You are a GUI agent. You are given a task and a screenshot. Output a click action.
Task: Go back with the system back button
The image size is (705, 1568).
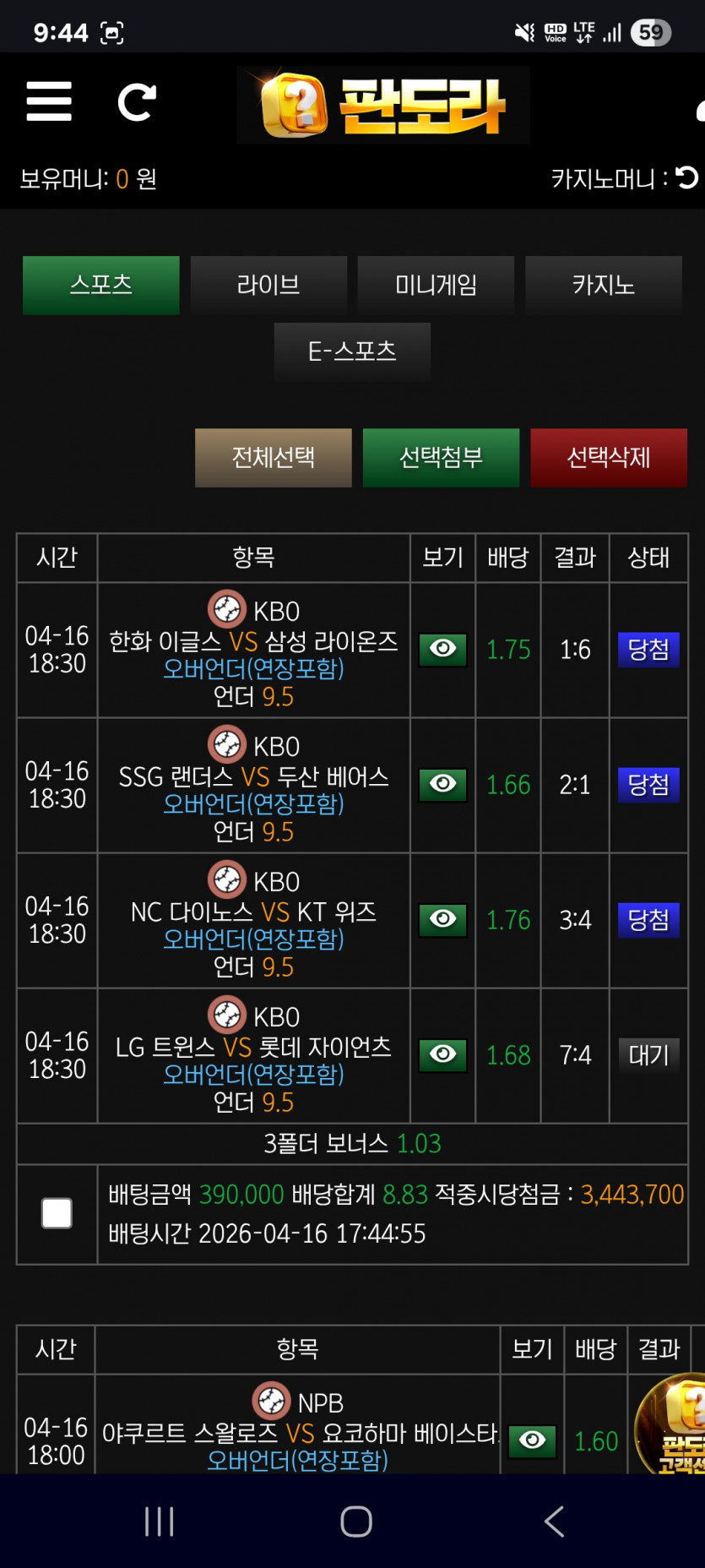pos(554,1522)
